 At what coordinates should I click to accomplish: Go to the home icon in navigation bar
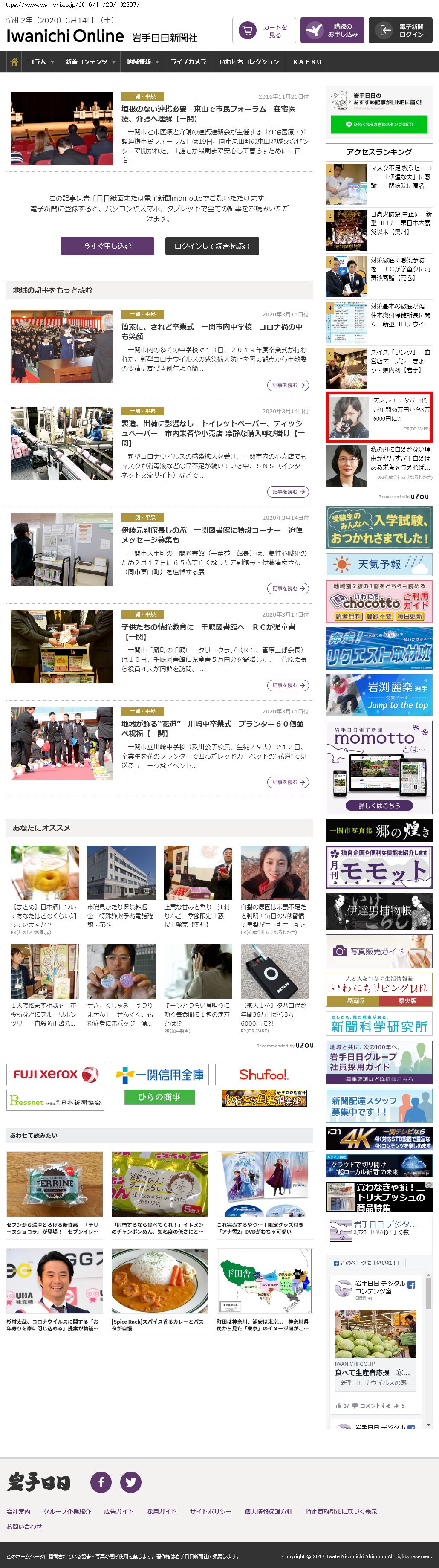13,62
